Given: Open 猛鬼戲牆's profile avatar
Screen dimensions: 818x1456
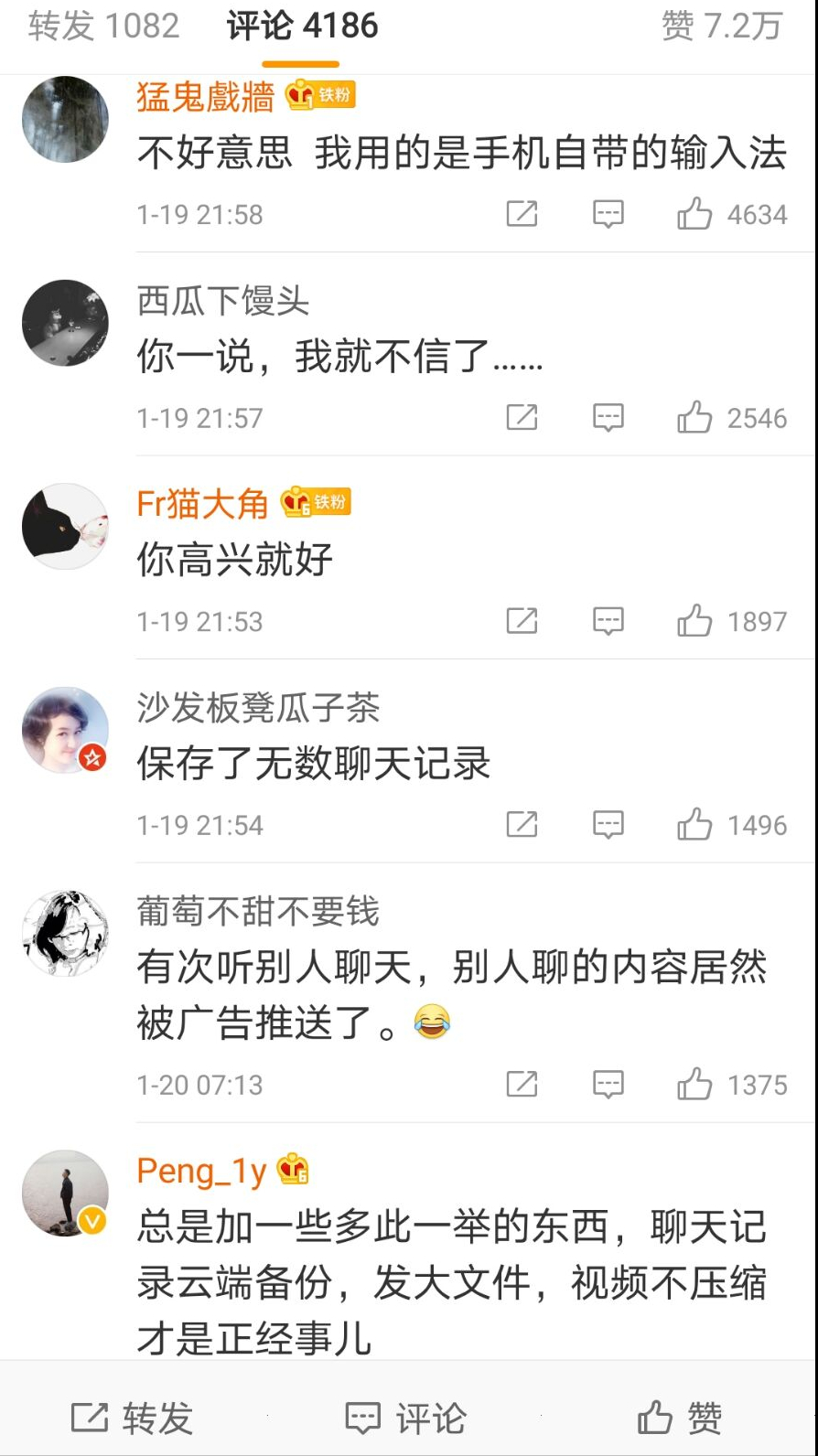Looking at the screenshot, I should (x=65, y=120).
